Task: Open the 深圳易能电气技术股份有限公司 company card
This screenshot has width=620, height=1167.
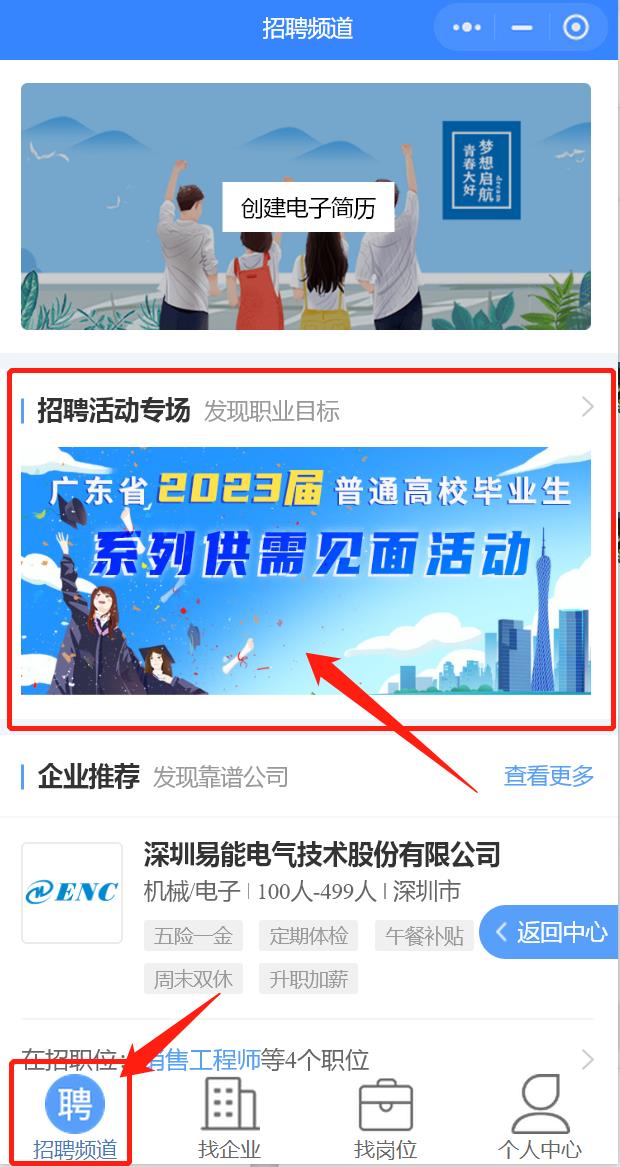Action: point(320,855)
